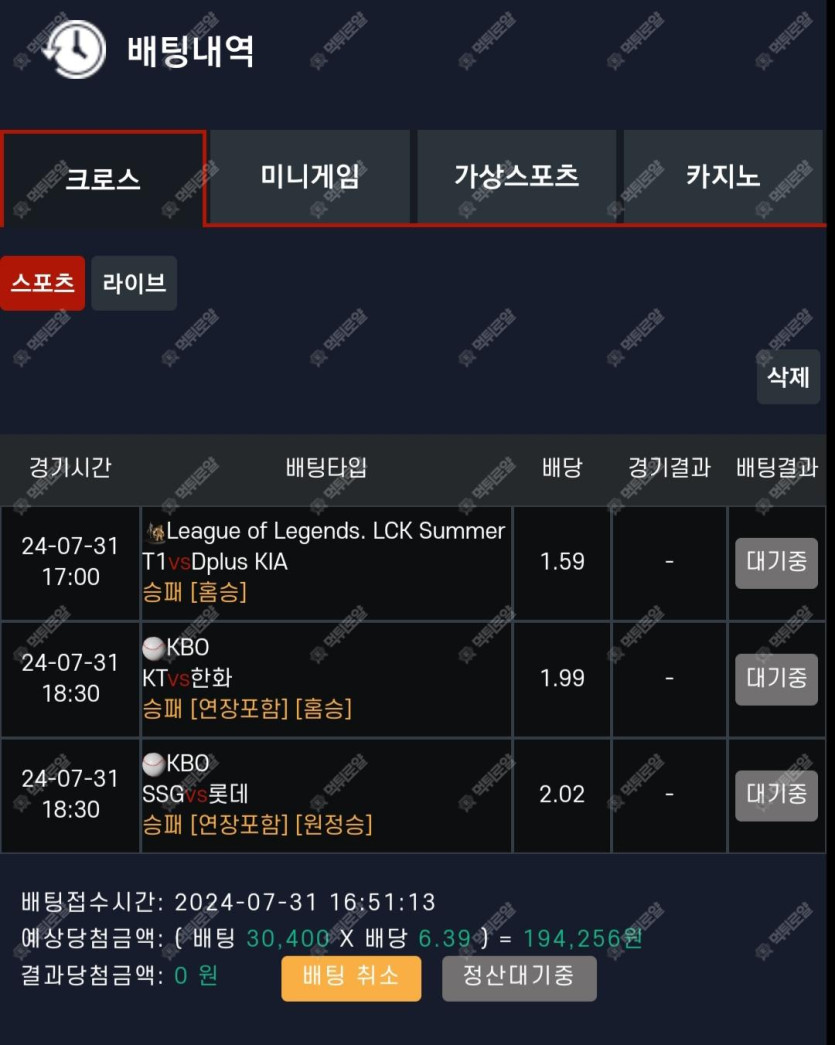The image size is (835, 1045).
Task: Switch to the 라이브 filter
Action: (134, 283)
